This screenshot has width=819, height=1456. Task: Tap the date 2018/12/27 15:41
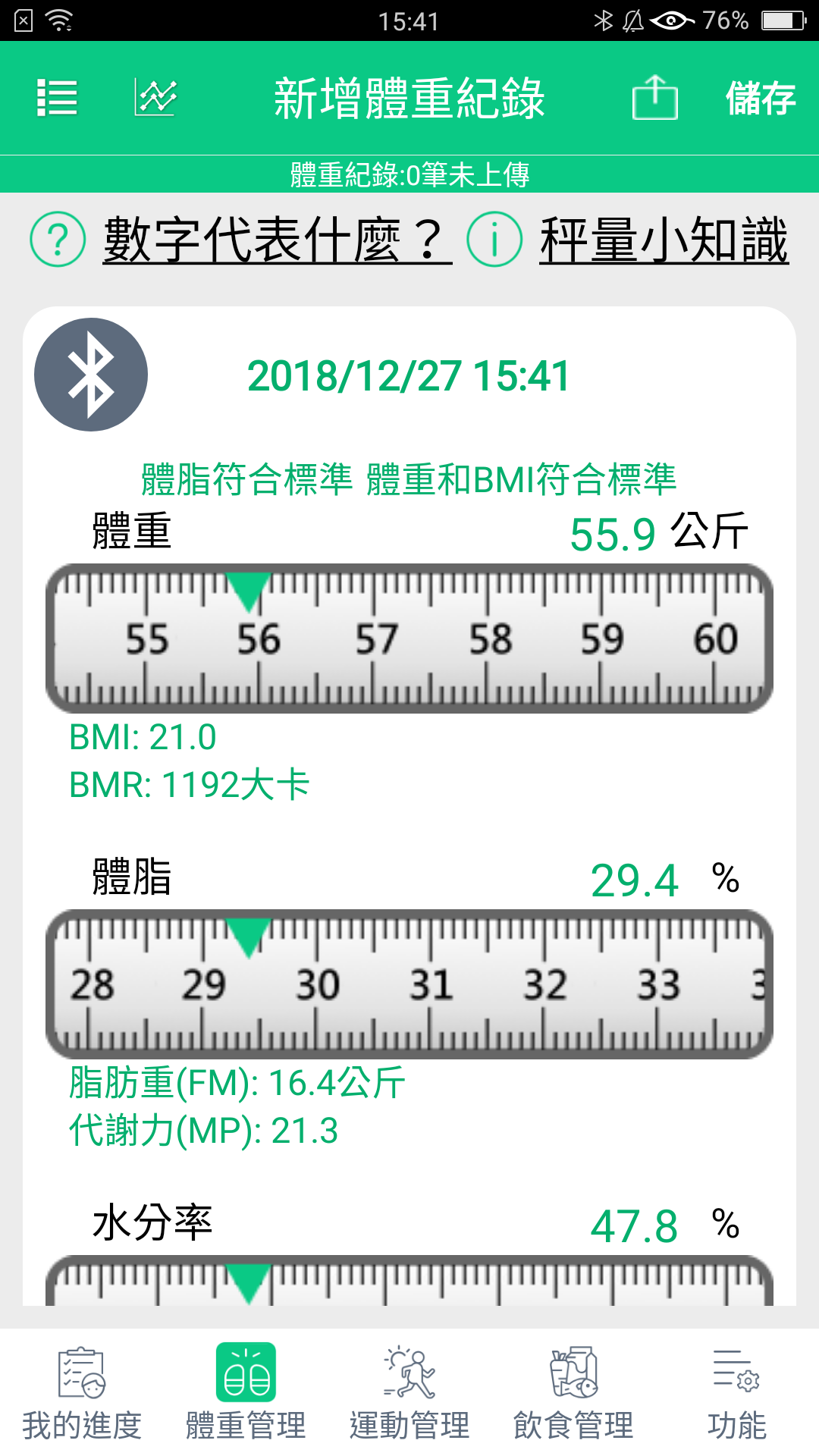click(x=407, y=373)
